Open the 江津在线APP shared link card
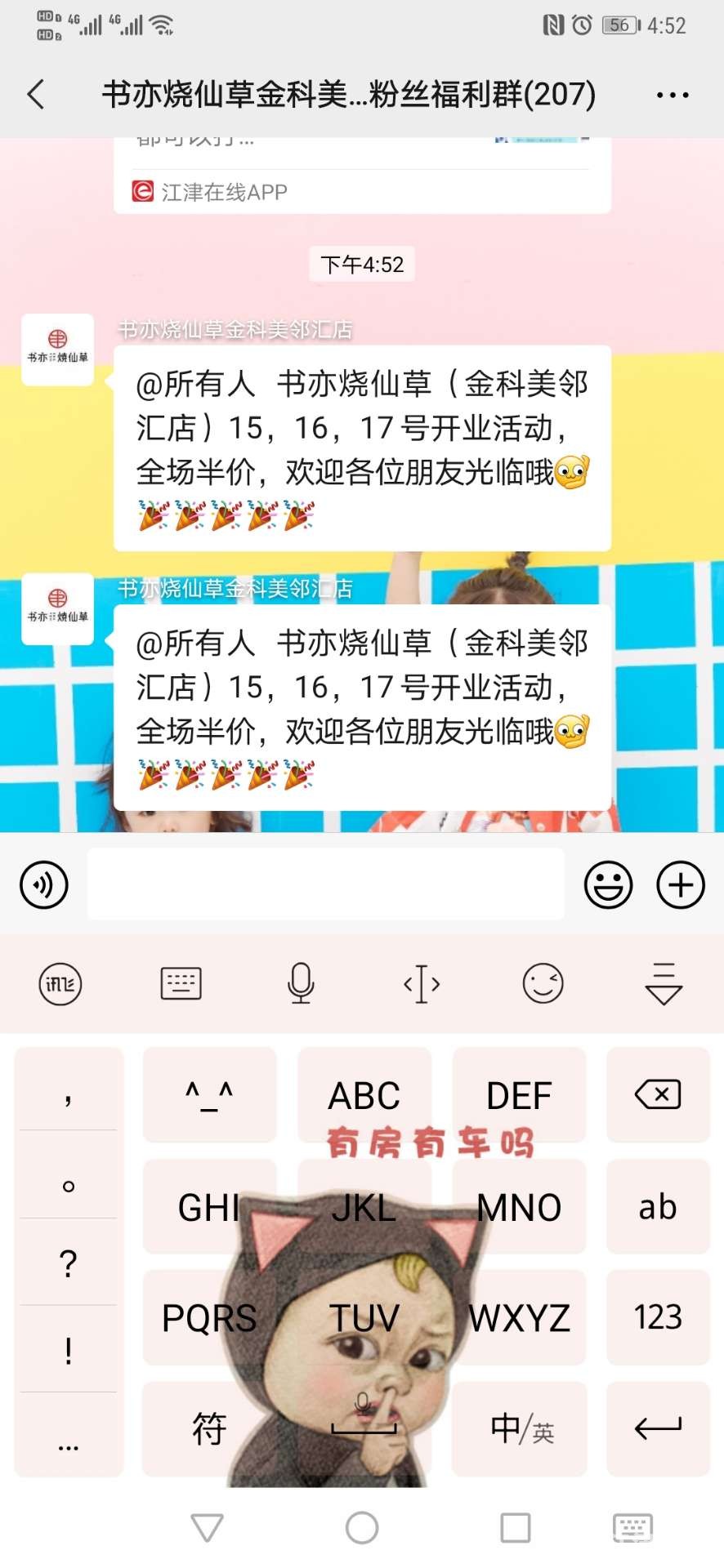This screenshot has width=724, height=1568. point(362,191)
